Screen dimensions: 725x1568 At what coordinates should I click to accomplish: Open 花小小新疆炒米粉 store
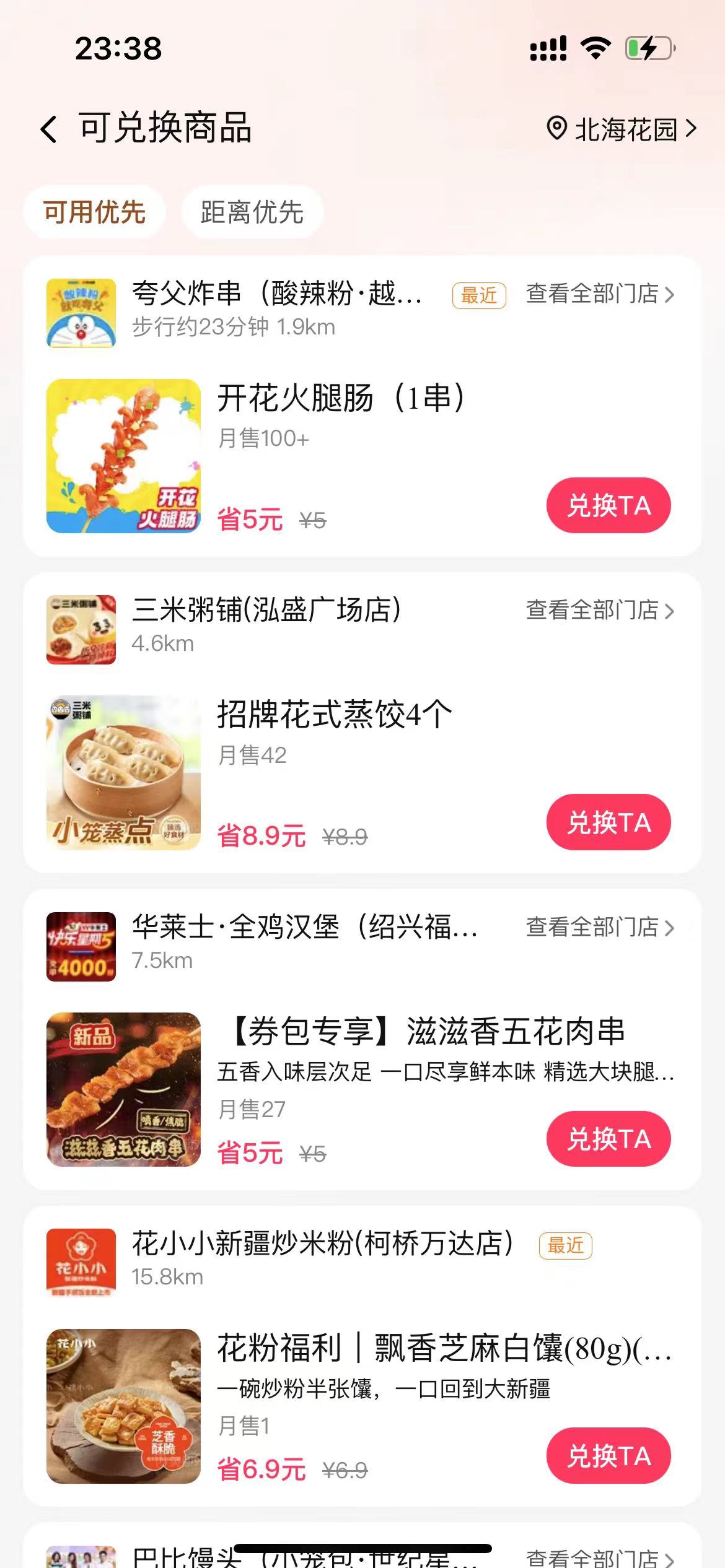(322, 1244)
